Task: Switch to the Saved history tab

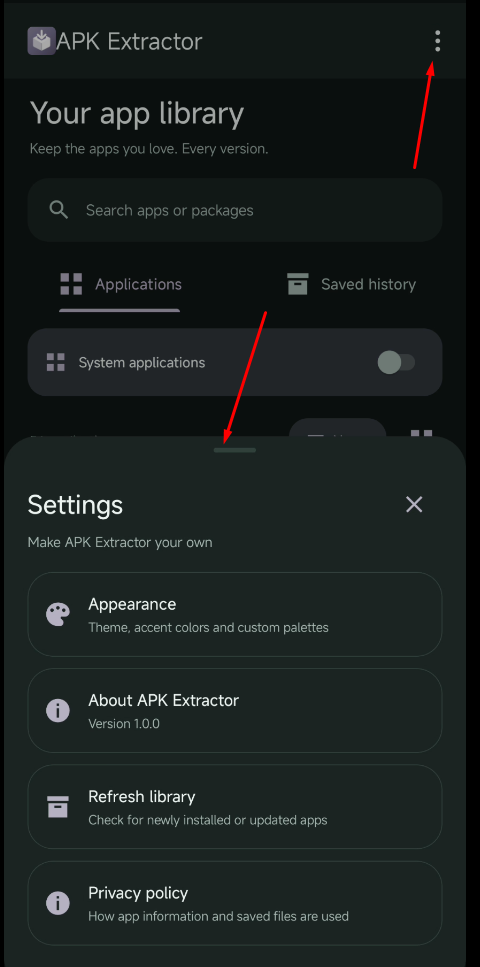Action: (351, 284)
